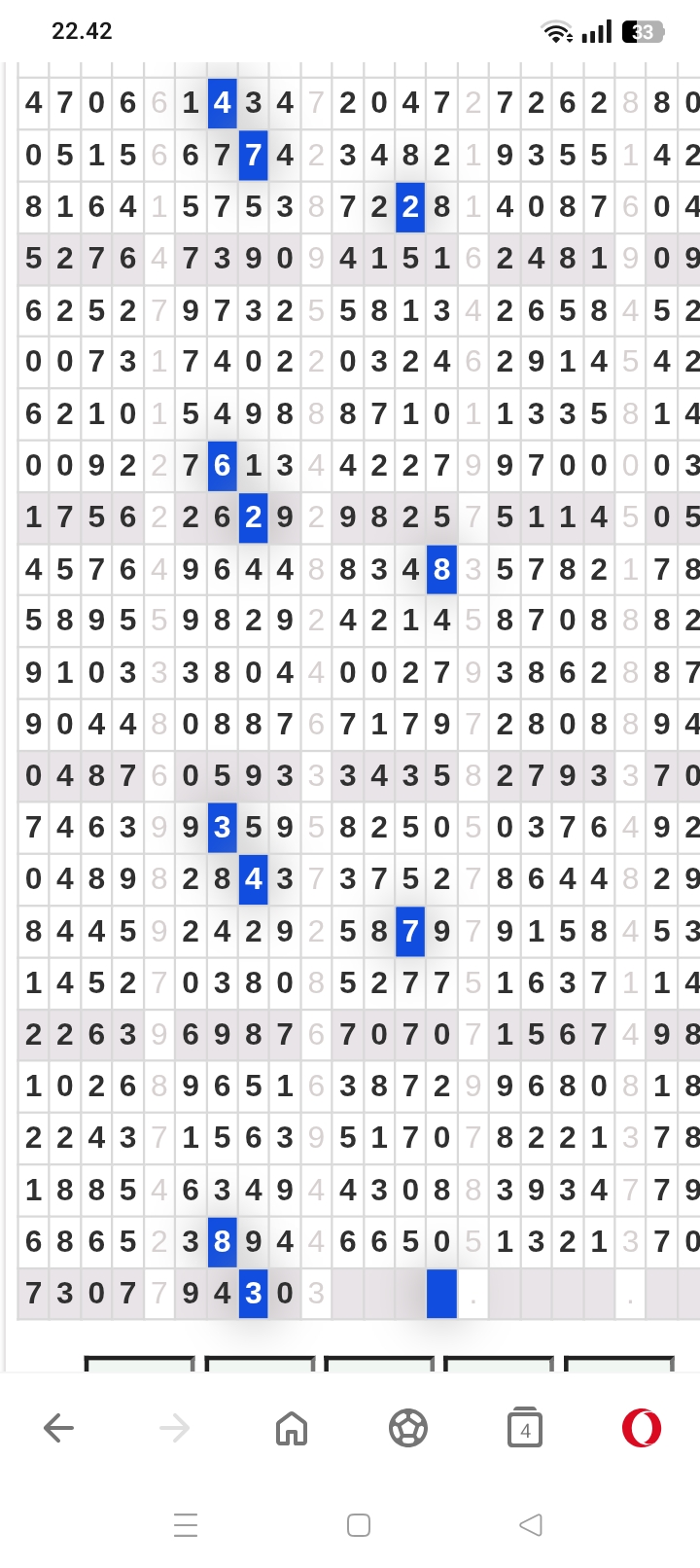
Task: Open the browser home page
Action: tap(292, 1428)
